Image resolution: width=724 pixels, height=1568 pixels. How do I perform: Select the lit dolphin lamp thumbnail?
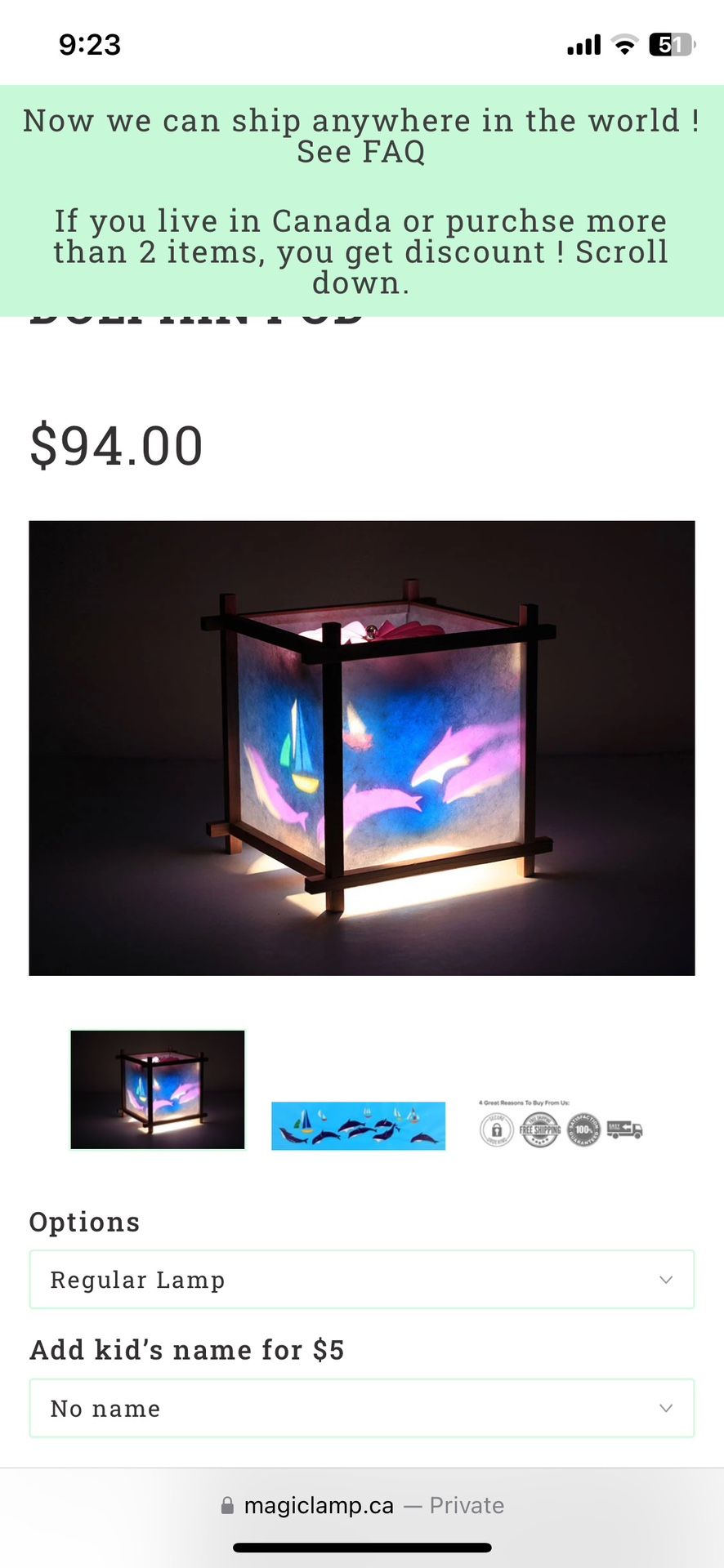point(157,1089)
